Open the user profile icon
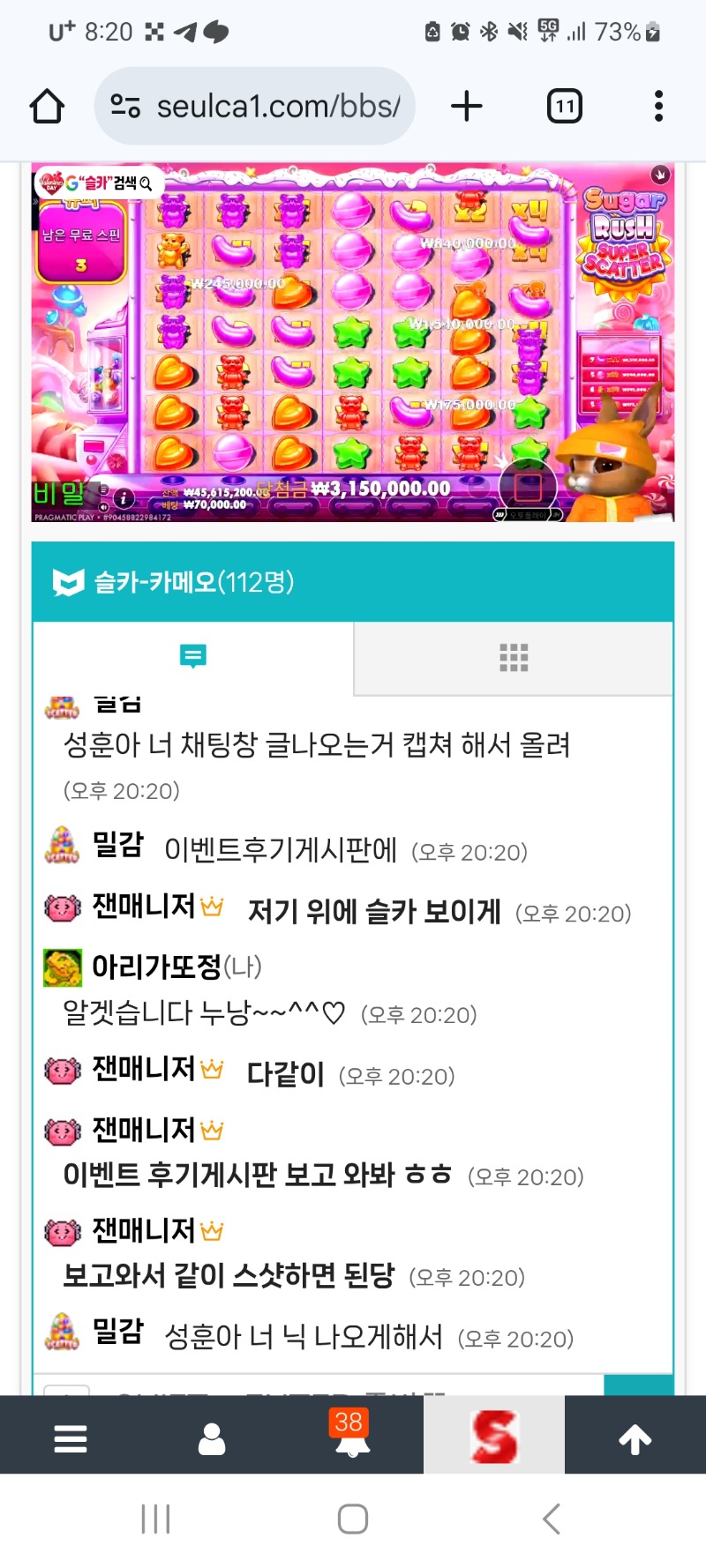Viewport: 706px width, 1568px height. click(x=212, y=1438)
